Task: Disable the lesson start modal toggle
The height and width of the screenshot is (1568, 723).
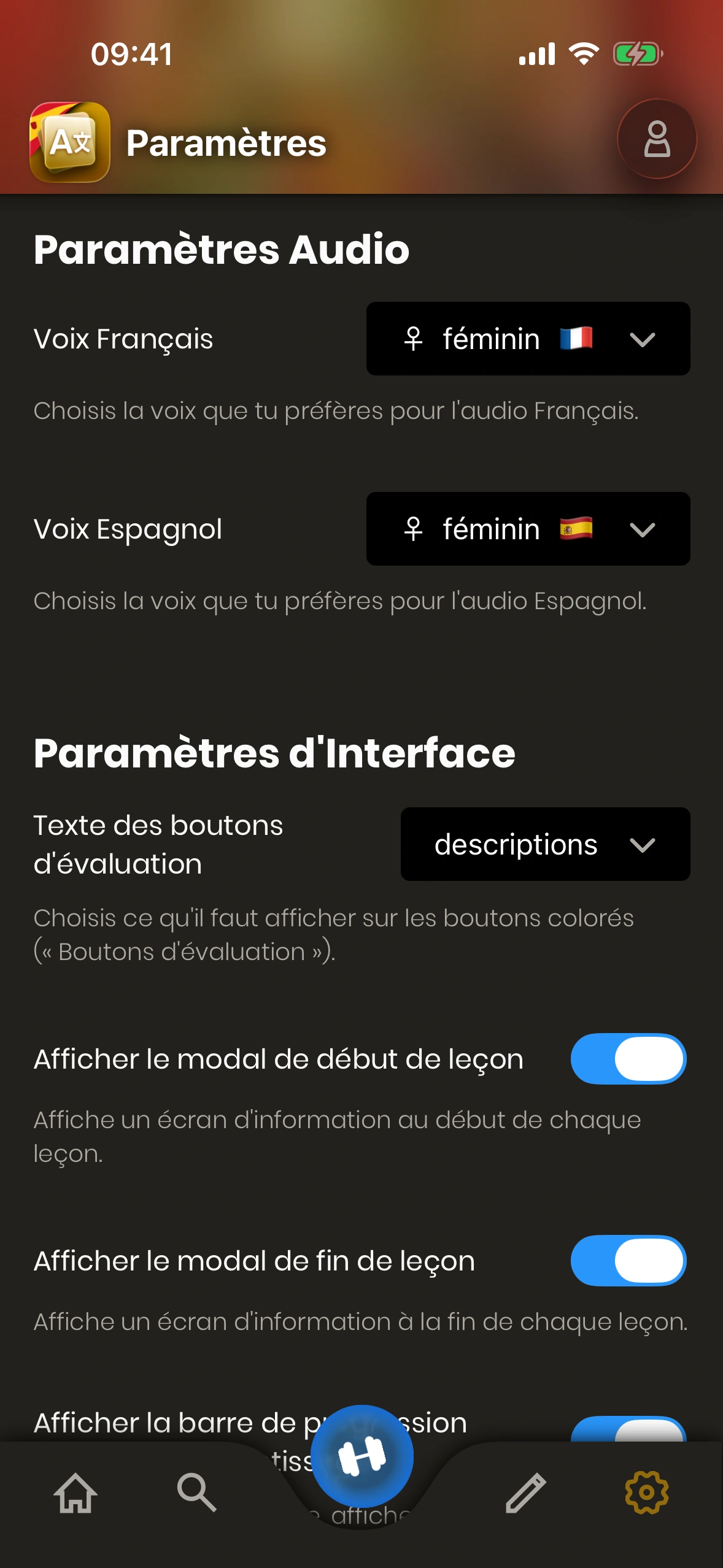Action: pyautogui.click(x=628, y=1059)
